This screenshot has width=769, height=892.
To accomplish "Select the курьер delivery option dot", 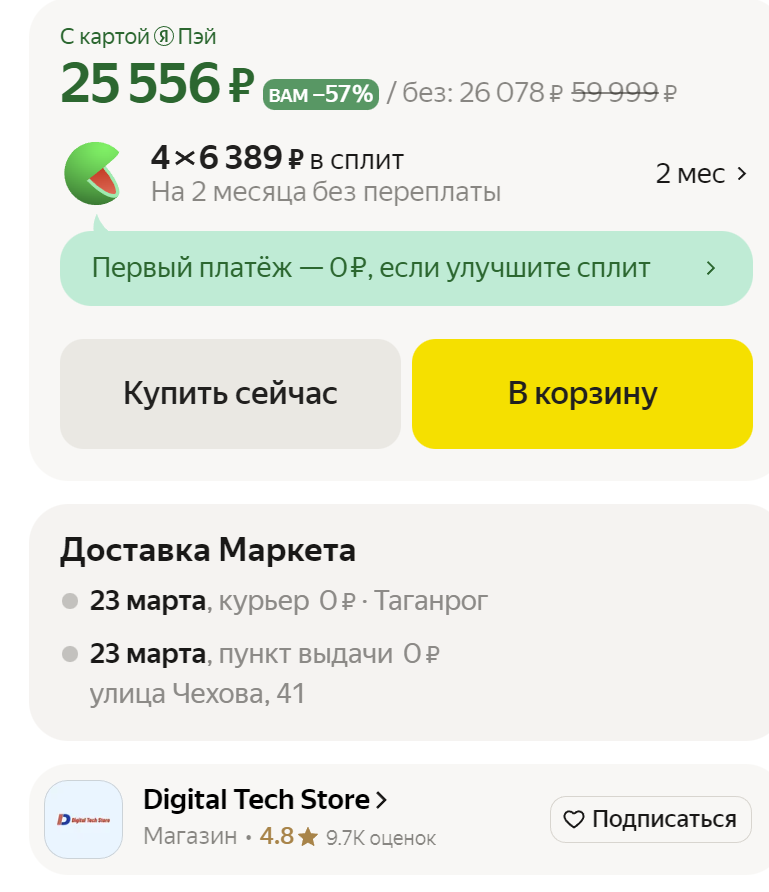I will pos(68,599).
